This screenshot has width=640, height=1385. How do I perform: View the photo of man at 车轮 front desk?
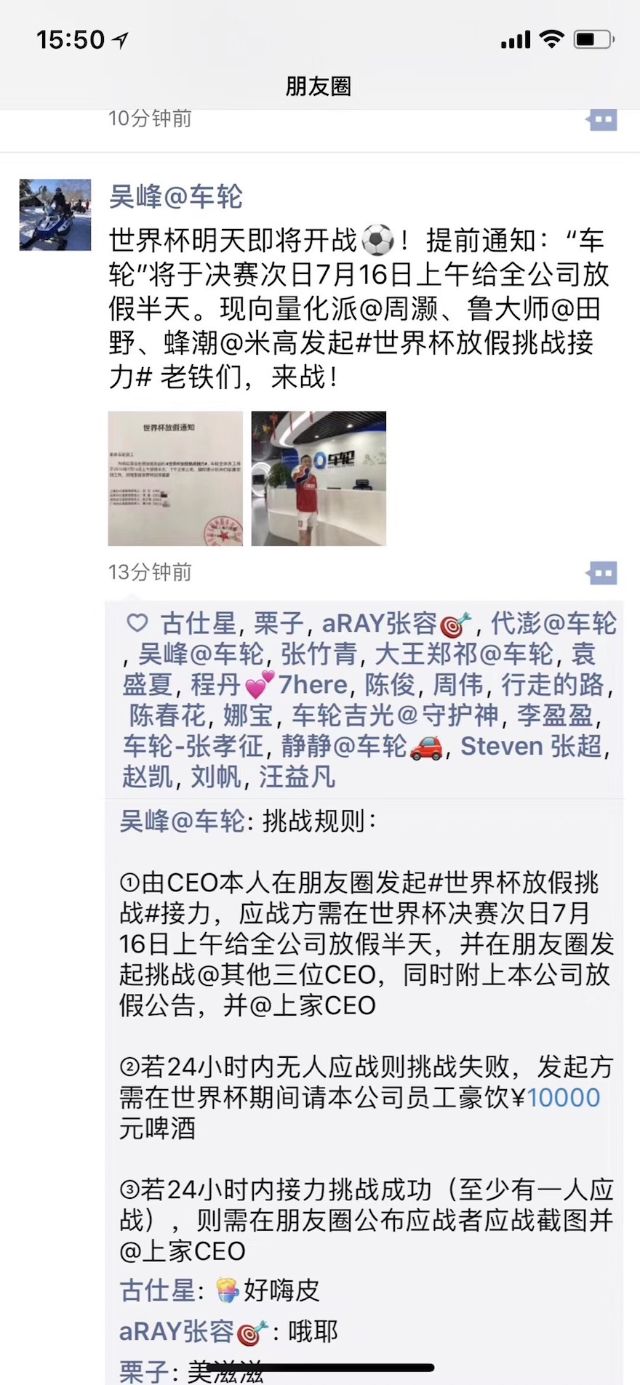pos(318,478)
